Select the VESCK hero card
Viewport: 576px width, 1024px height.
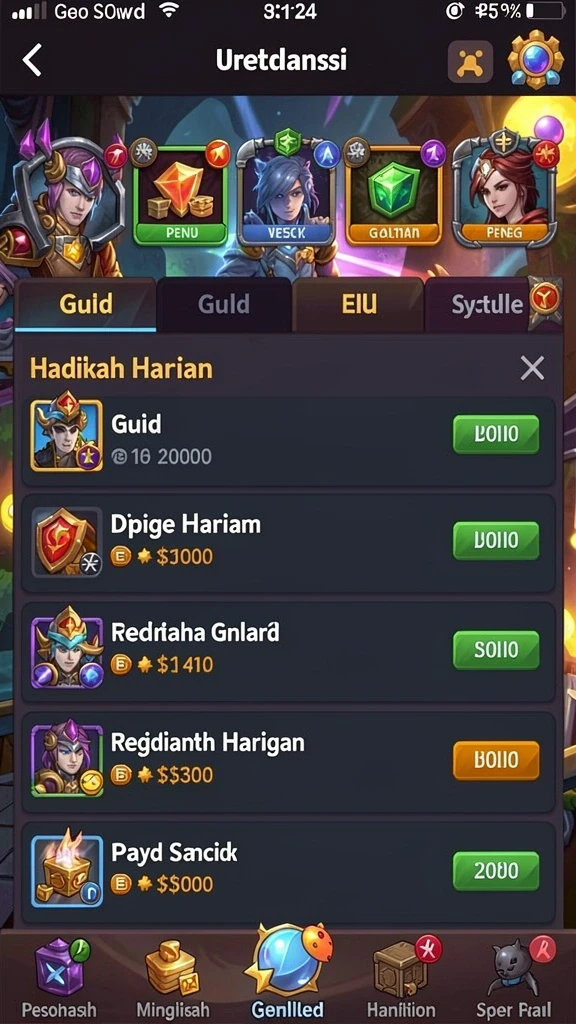tap(287, 195)
